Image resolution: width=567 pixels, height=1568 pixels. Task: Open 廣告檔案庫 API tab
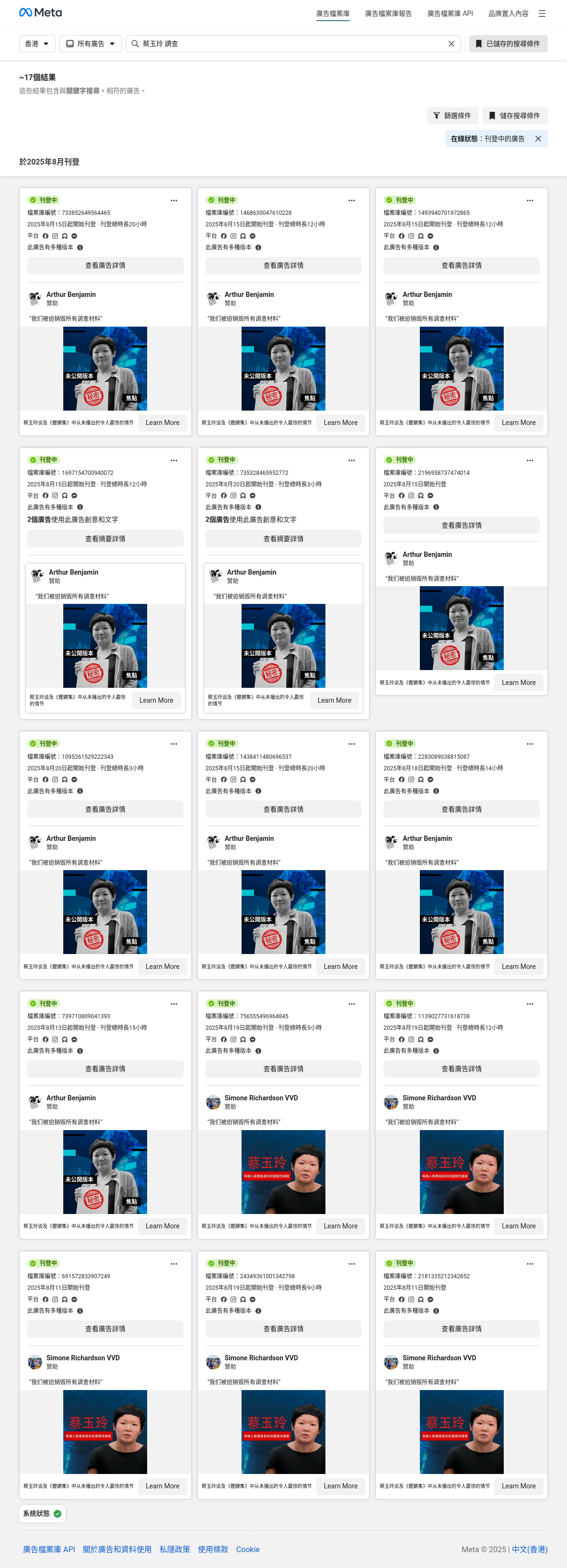(450, 13)
